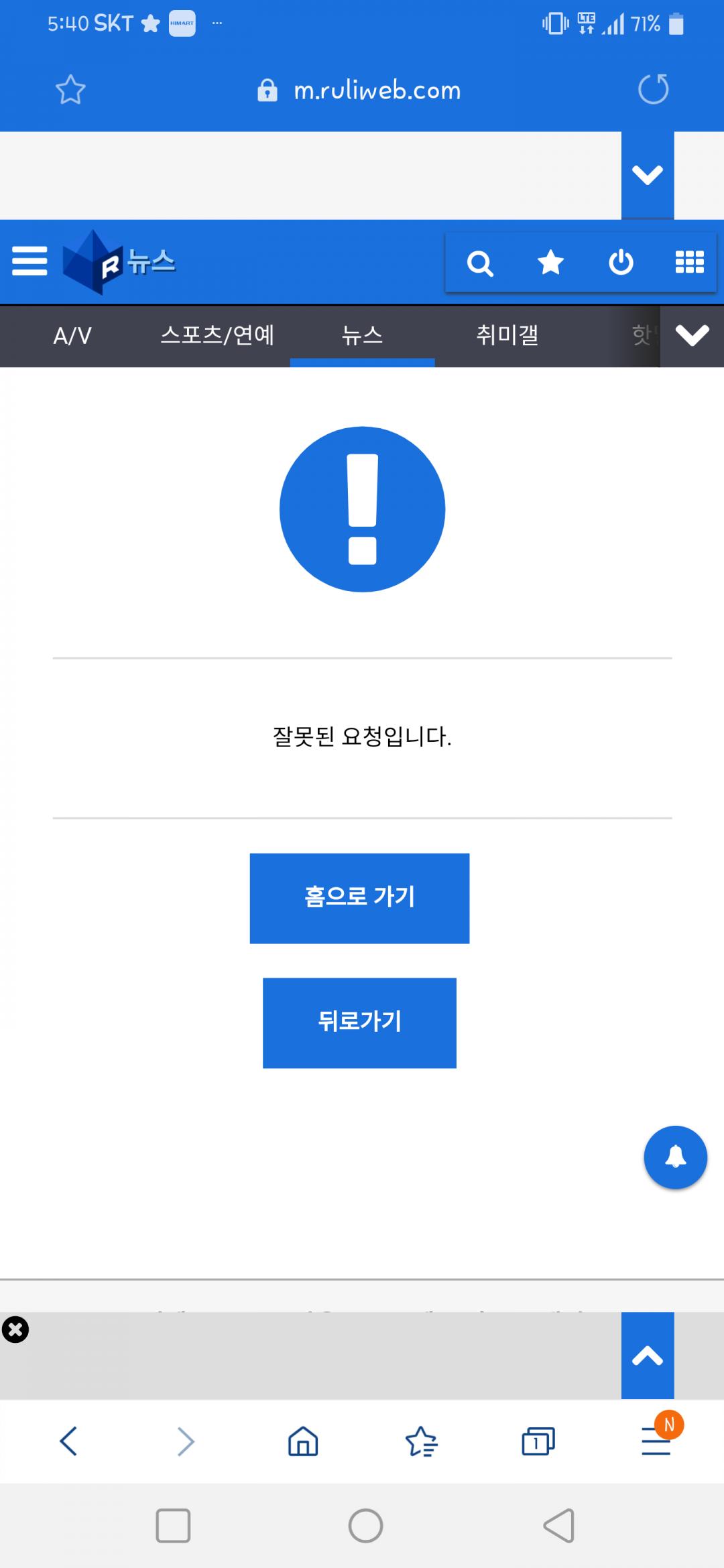Open favorites star in Ruliweb header
The width and height of the screenshot is (724, 1568).
[x=550, y=263]
